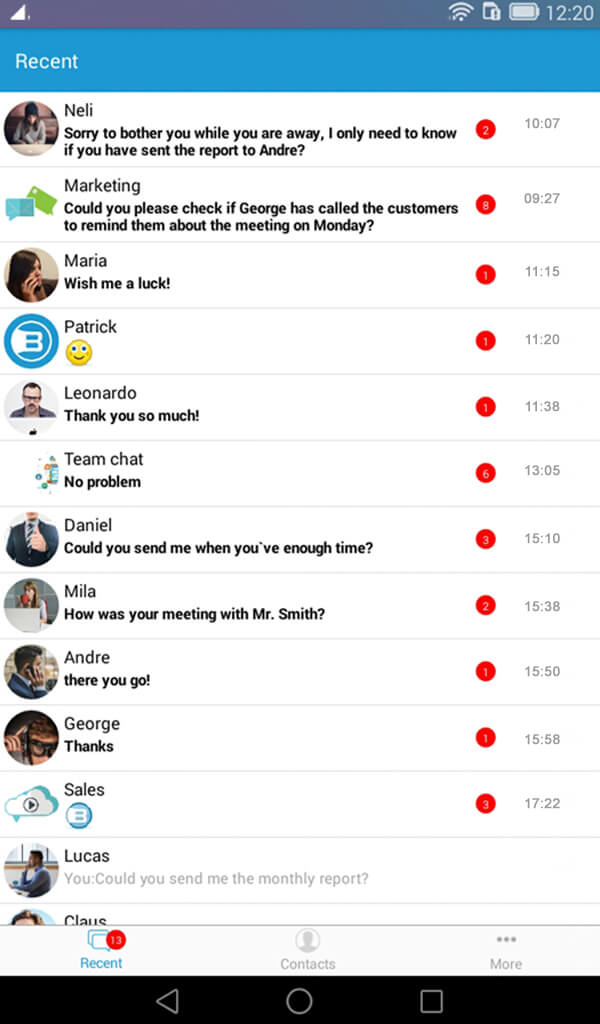Open the Marketing group conversation
600x1024 pixels.
(260, 205)
